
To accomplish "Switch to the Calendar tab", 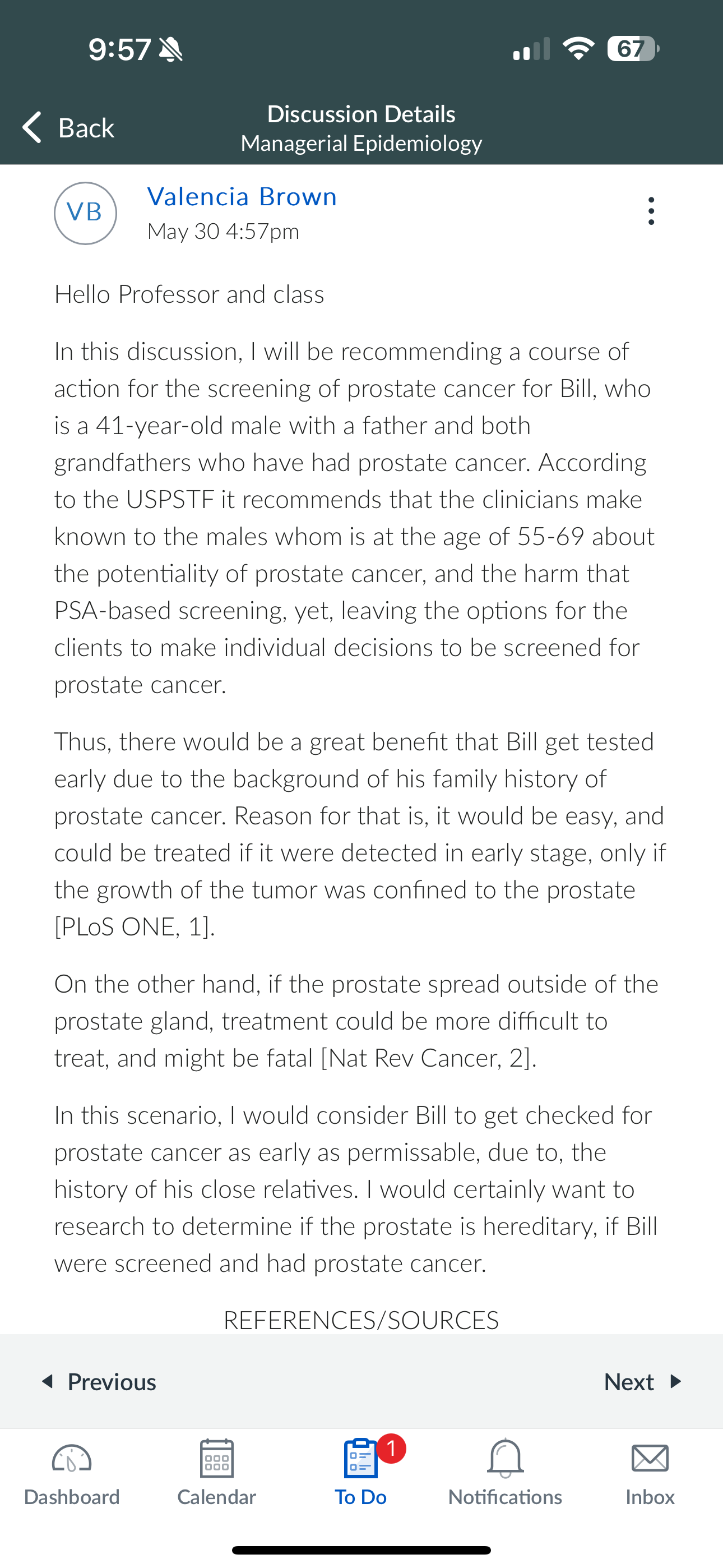I will pyautogui.click(x=217, y=1473).
